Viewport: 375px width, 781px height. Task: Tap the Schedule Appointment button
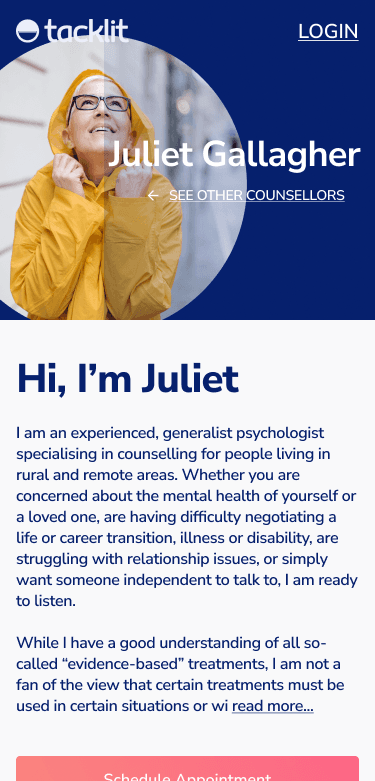coord(187,769)
